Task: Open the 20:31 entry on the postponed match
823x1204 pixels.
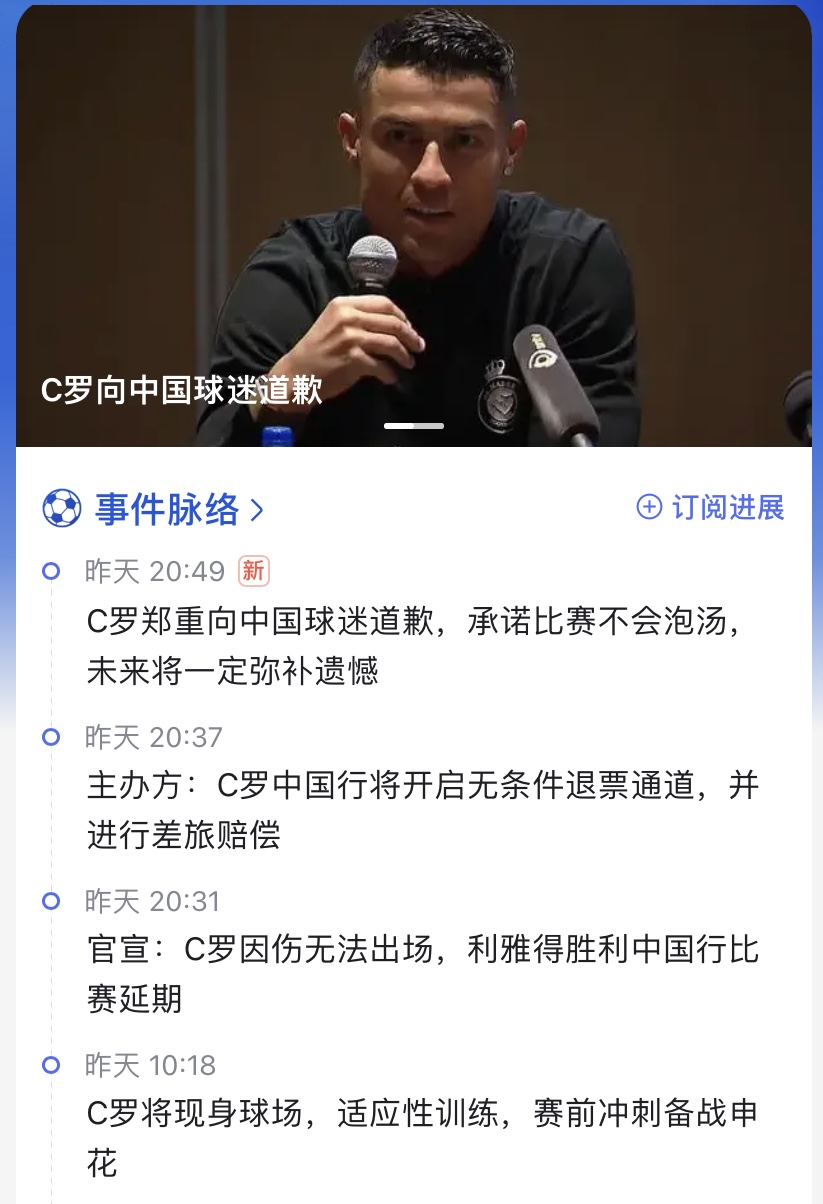Action: [422, 973]
